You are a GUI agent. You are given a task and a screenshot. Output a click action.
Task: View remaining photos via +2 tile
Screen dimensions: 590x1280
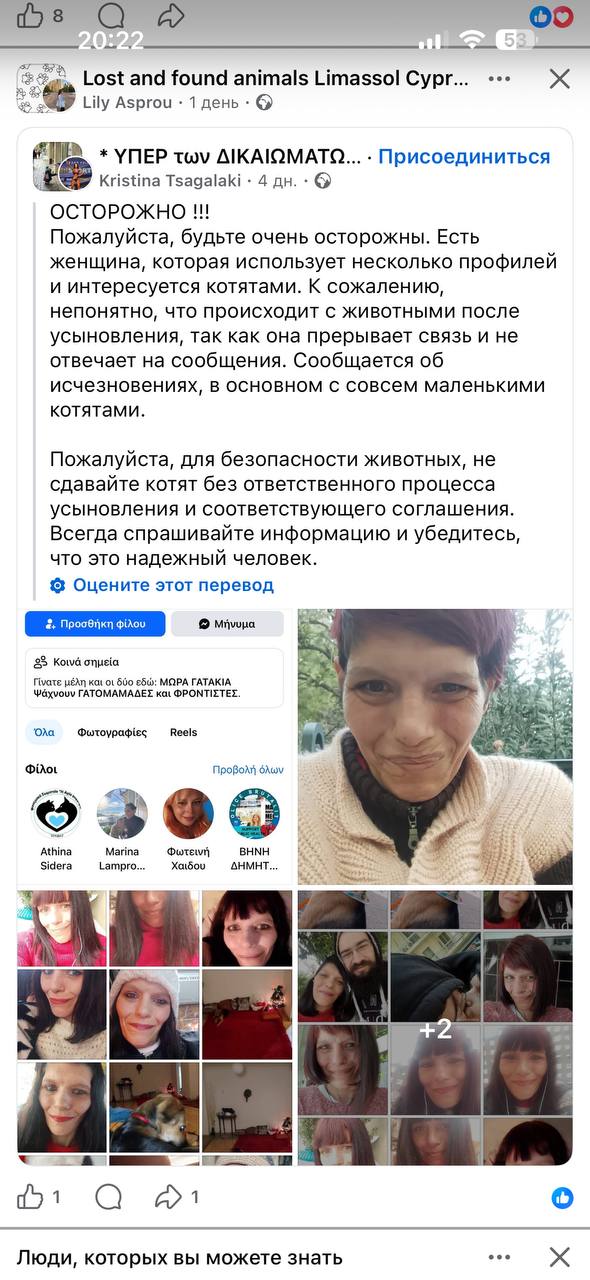436,1028
